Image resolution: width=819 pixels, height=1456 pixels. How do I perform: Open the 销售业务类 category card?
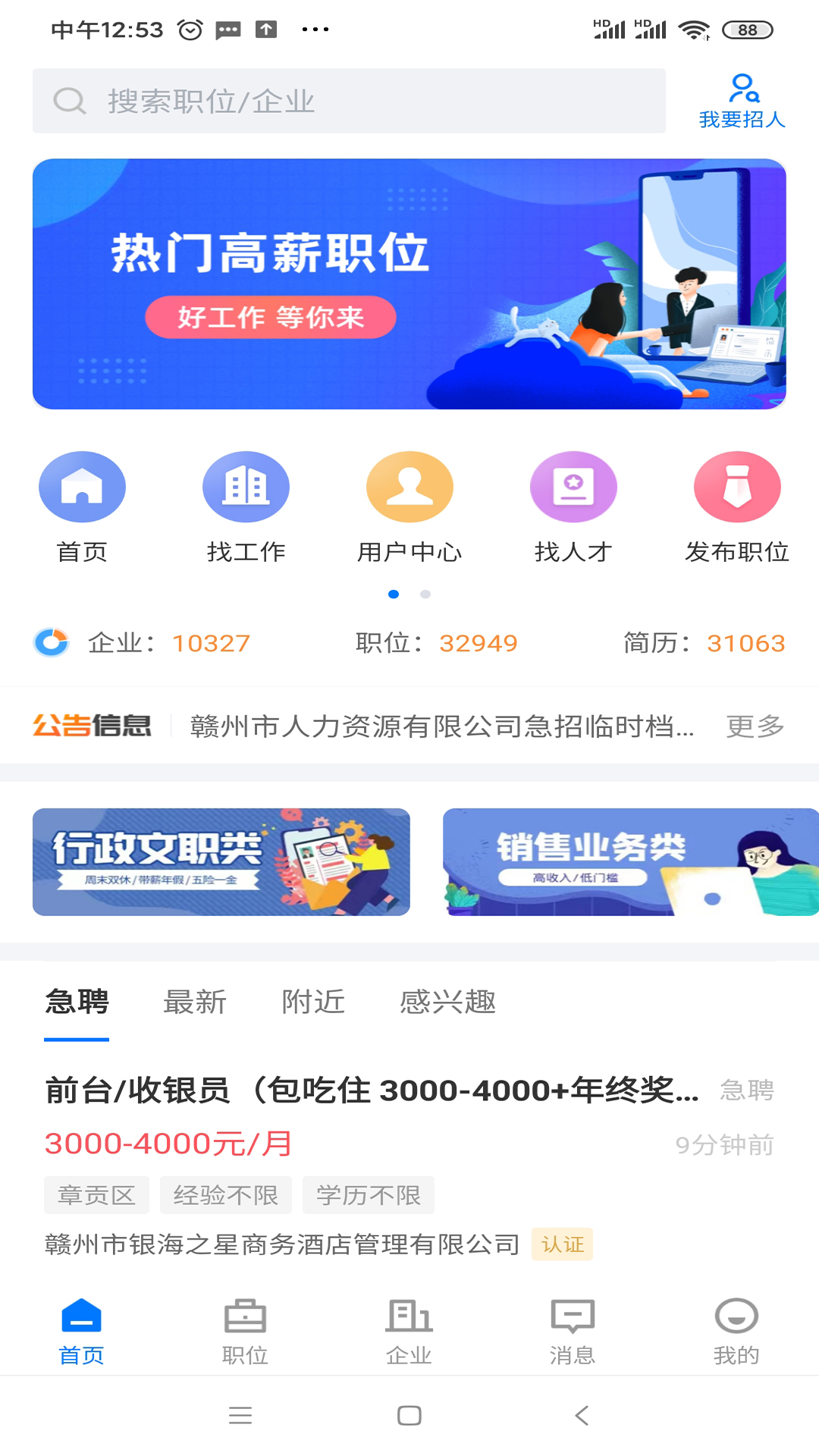629,862
